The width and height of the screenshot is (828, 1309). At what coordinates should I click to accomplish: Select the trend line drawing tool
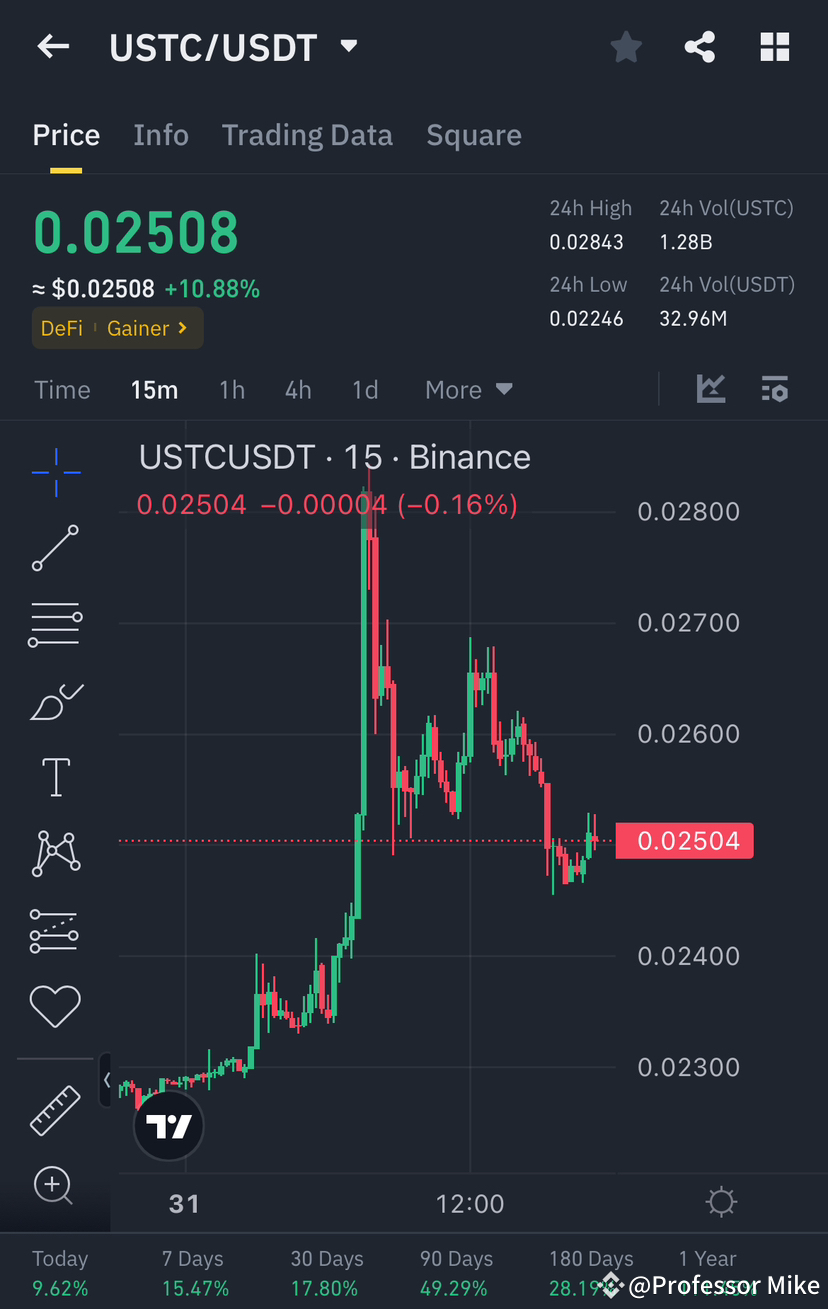tap(55, 548)
